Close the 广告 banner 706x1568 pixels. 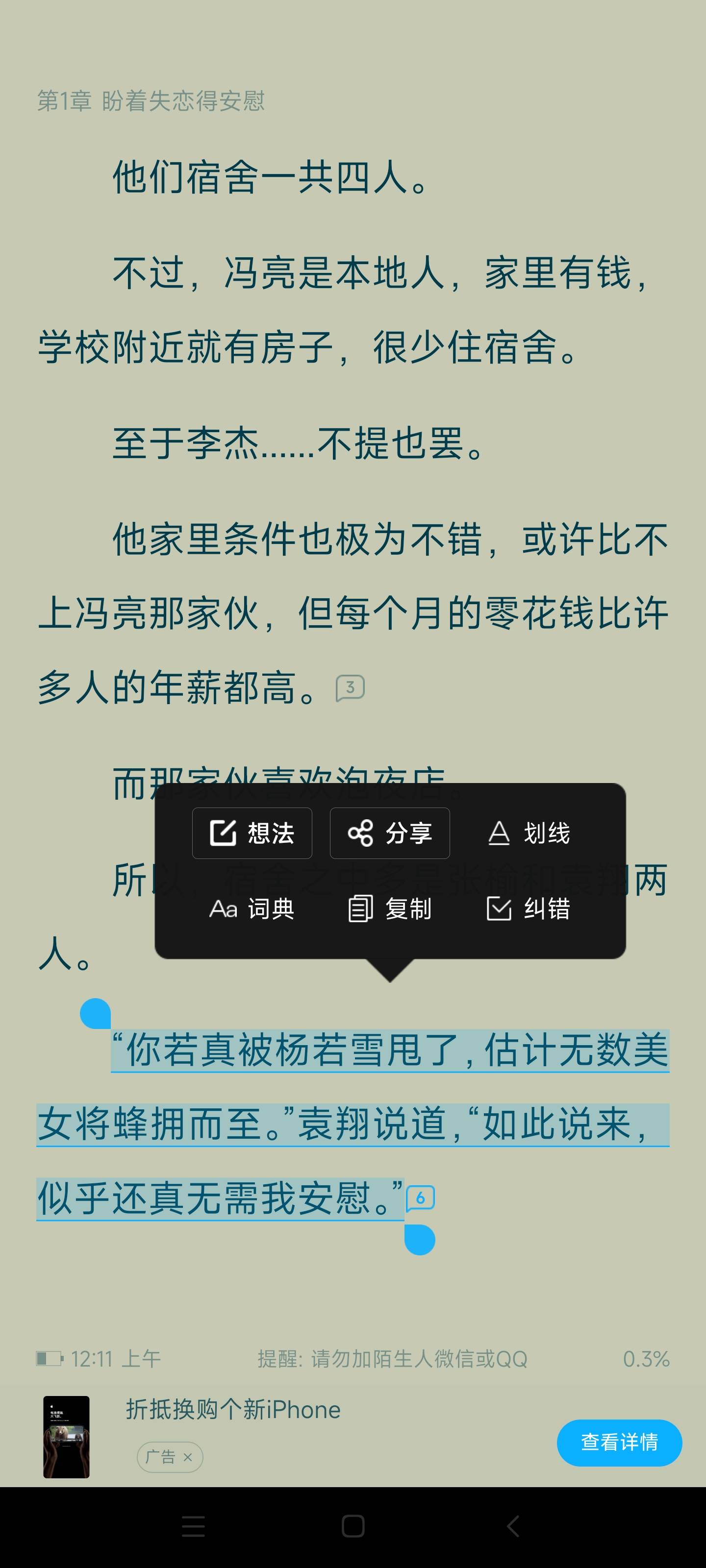pos(188,1457)
